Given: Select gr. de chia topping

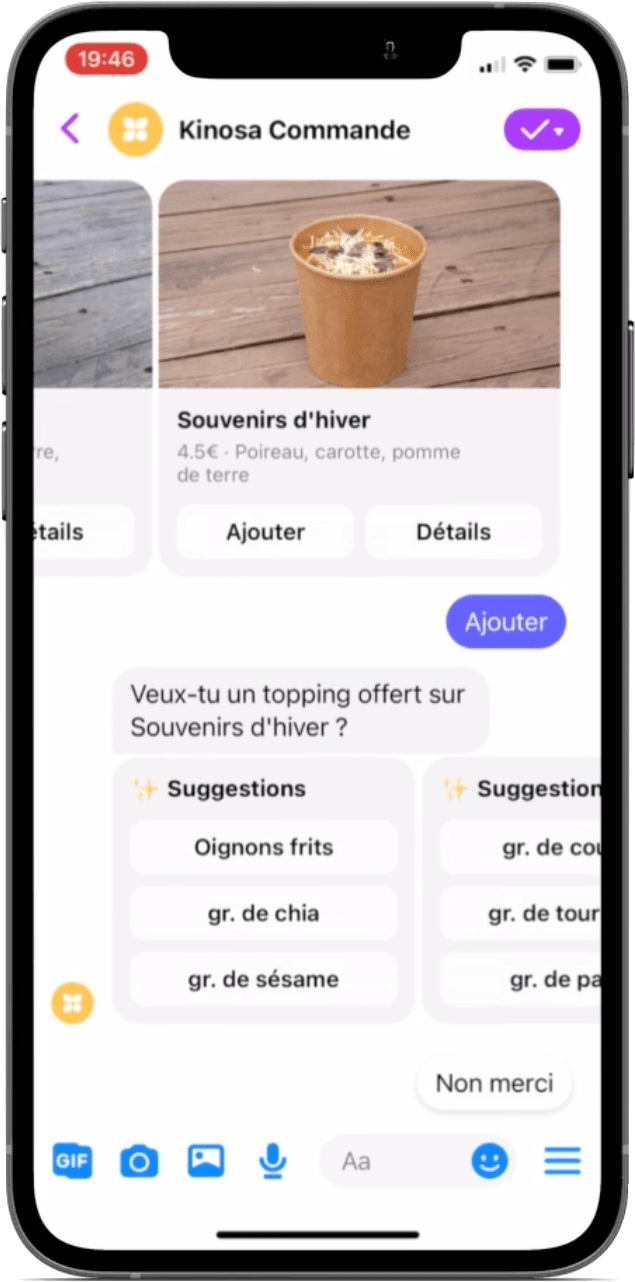Looking at the screenshot, I should (x=264, y=913).
